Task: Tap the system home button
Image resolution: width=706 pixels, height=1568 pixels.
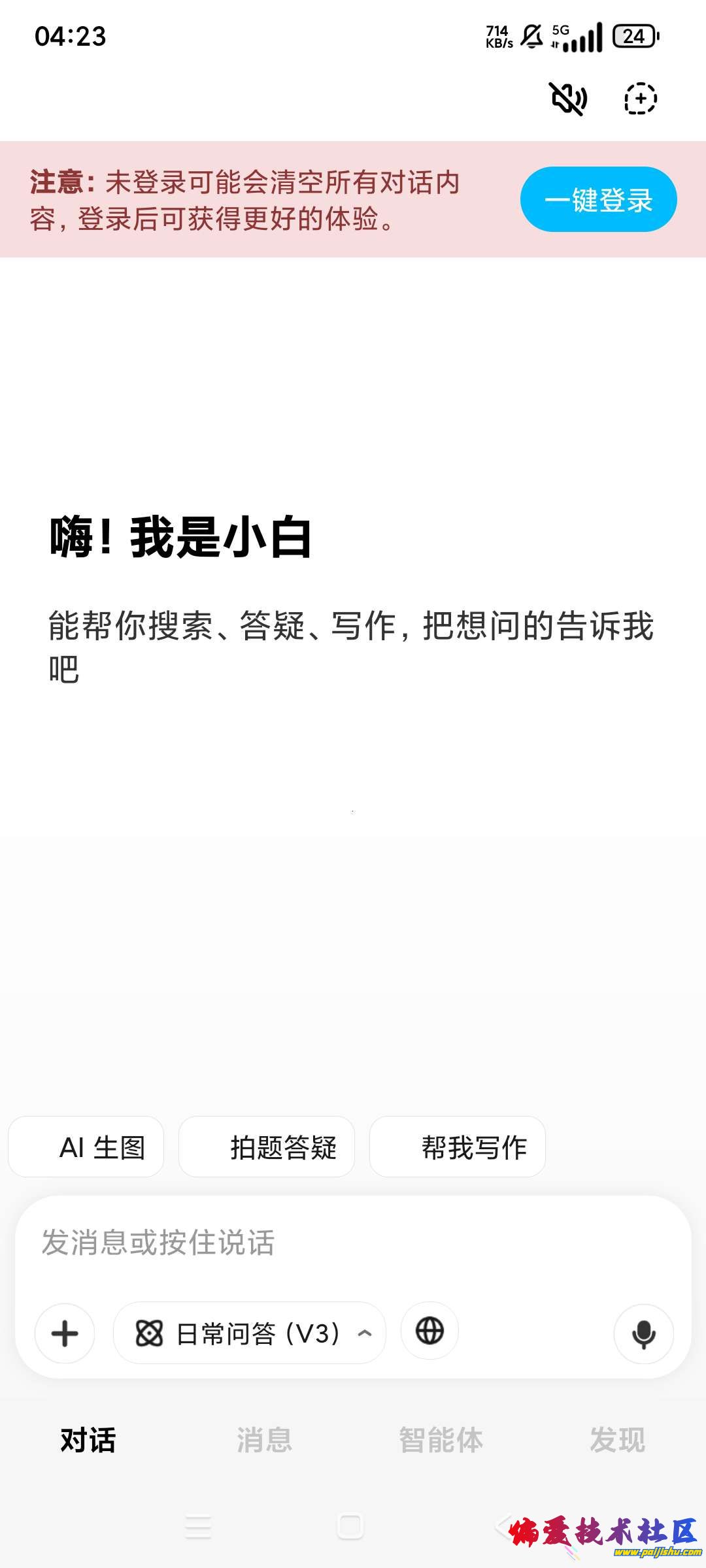Action: point(350,1526)
